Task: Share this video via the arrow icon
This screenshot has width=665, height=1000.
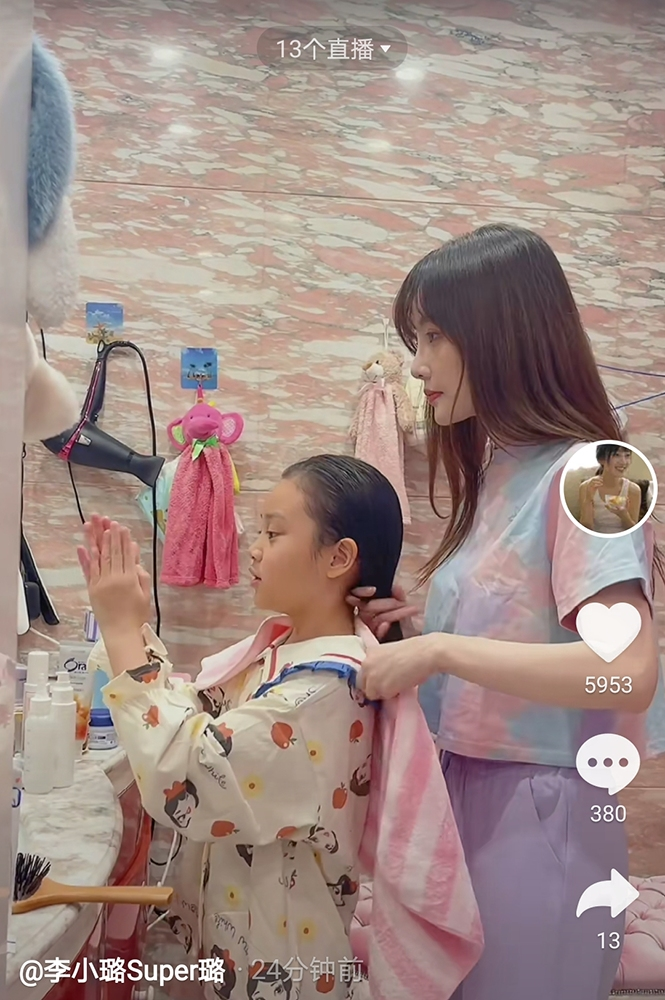Action: 608,894
